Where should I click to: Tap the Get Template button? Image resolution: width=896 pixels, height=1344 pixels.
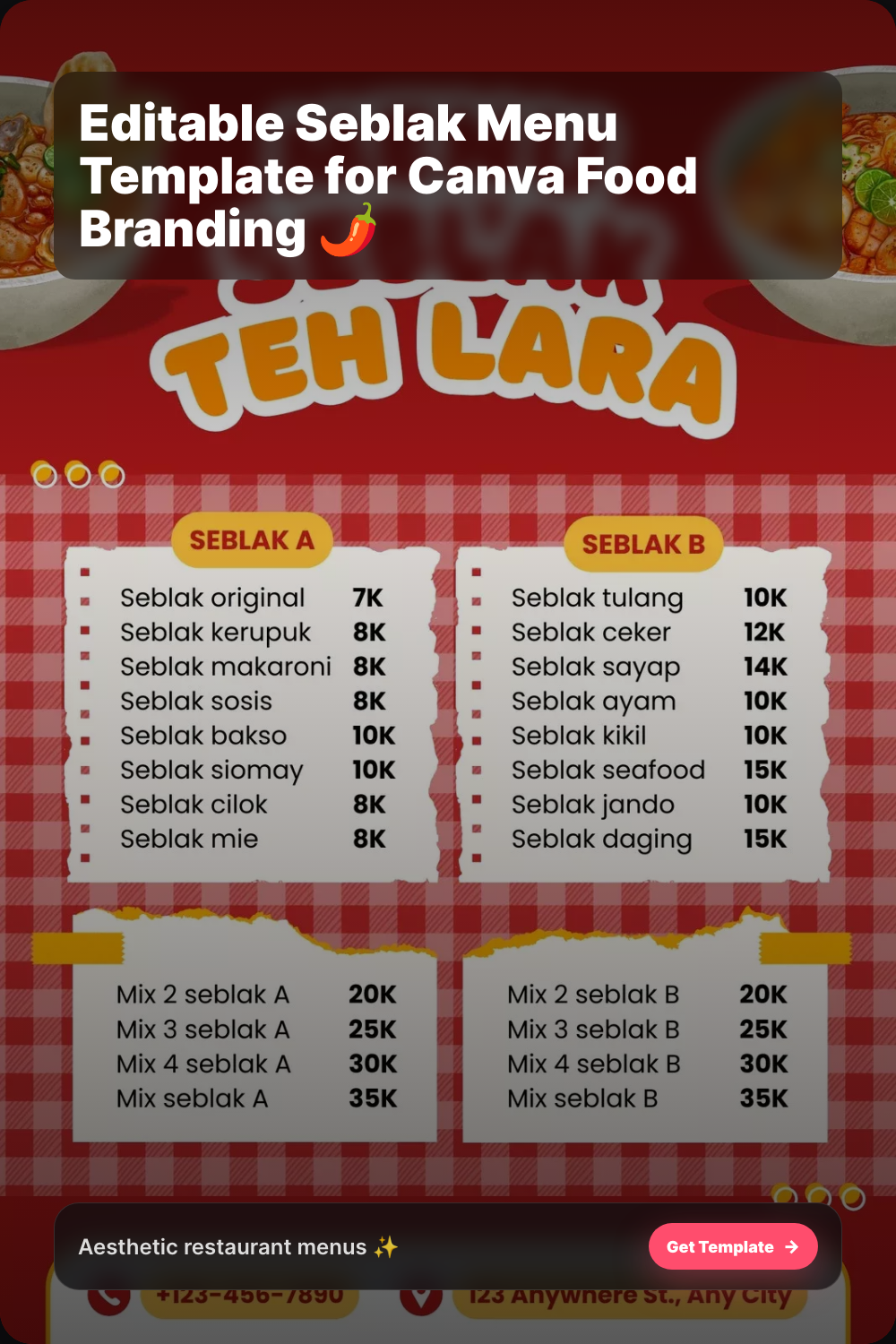tap(732, 1246)
